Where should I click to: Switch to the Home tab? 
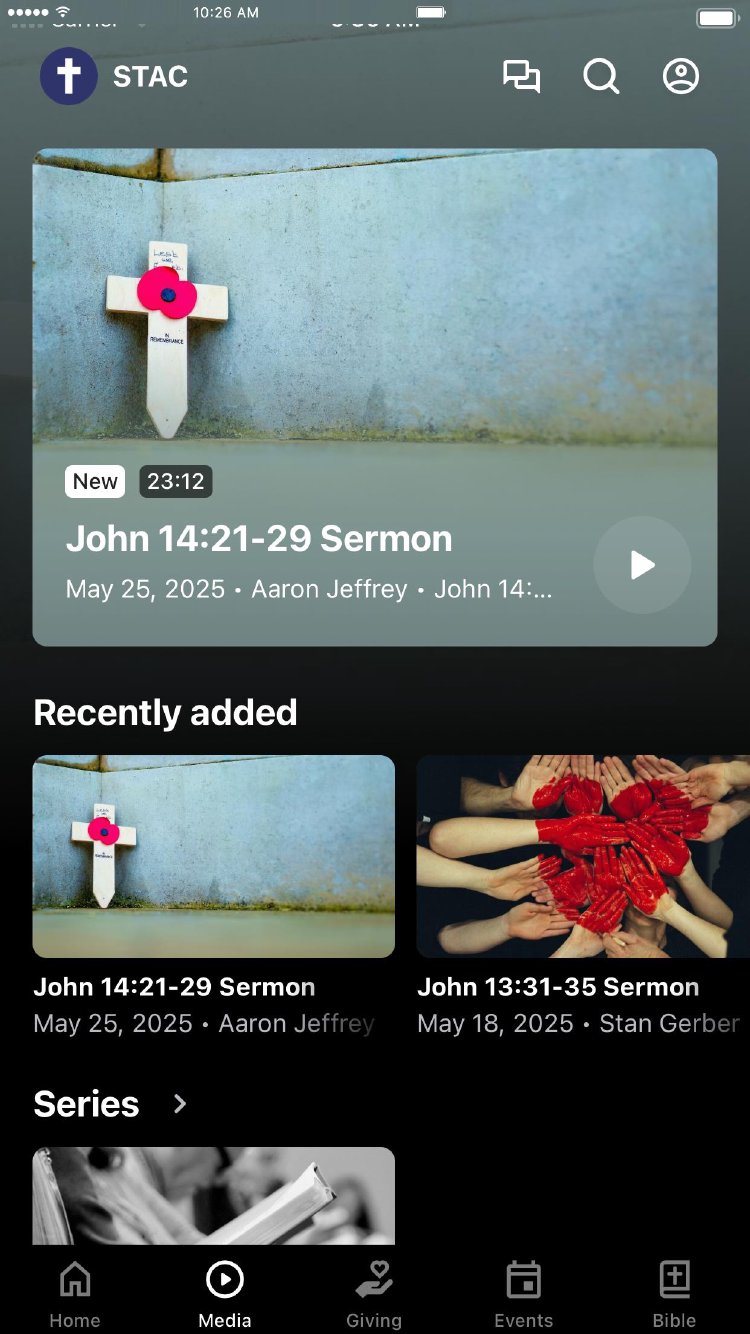pos(75,1293)
